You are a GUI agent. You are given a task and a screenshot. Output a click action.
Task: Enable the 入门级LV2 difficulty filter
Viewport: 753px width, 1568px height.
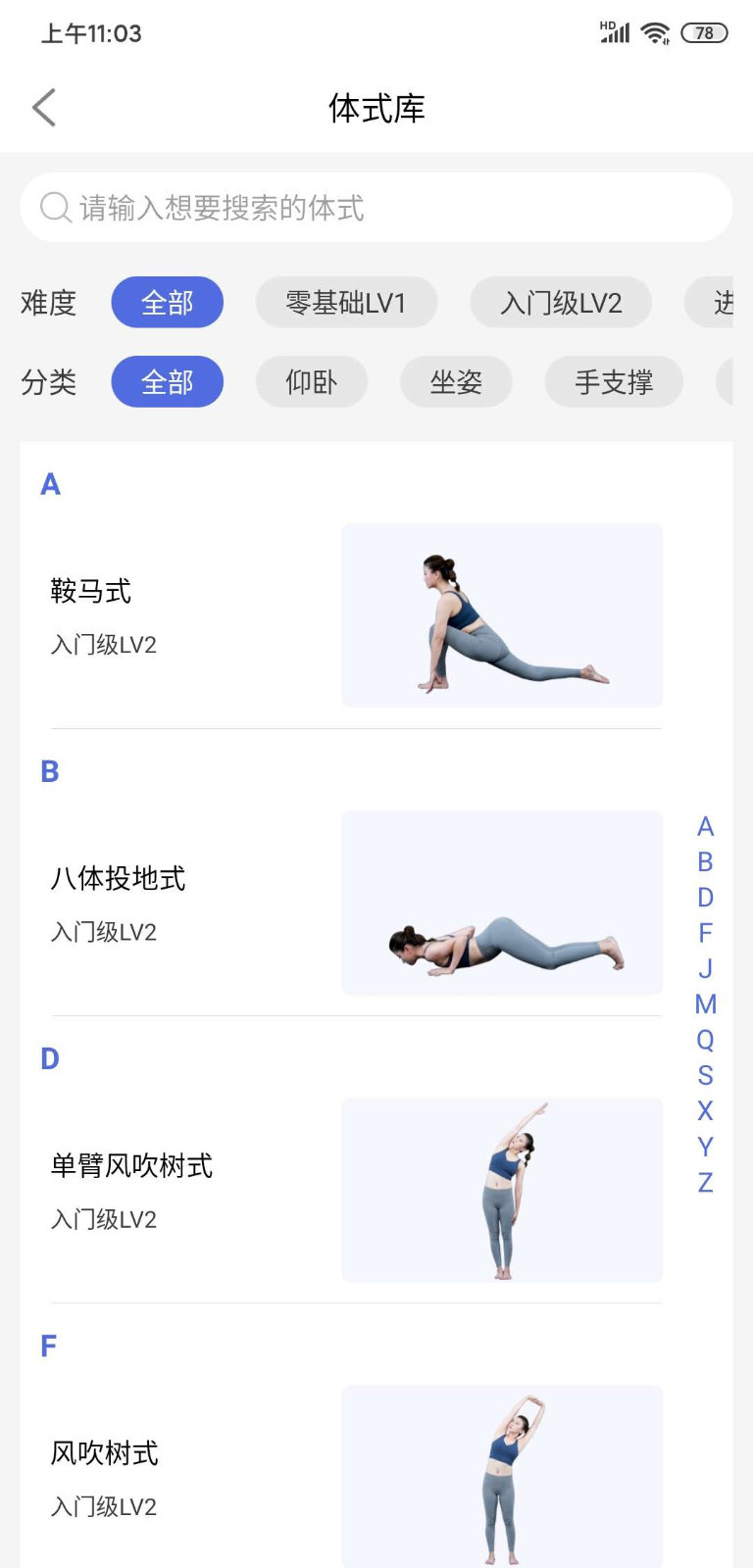[560, 302]
